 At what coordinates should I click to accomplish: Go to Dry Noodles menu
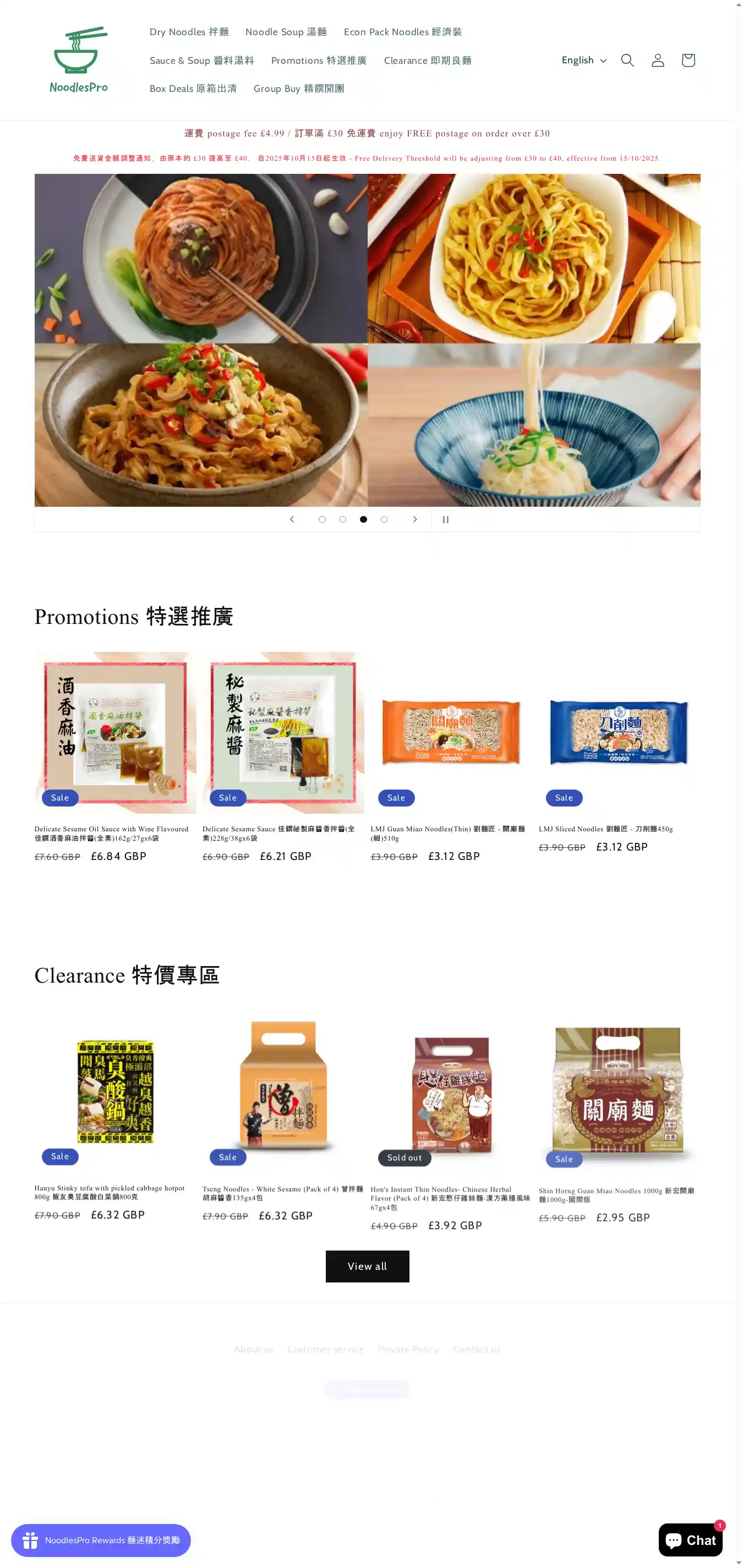pos(189,32)
